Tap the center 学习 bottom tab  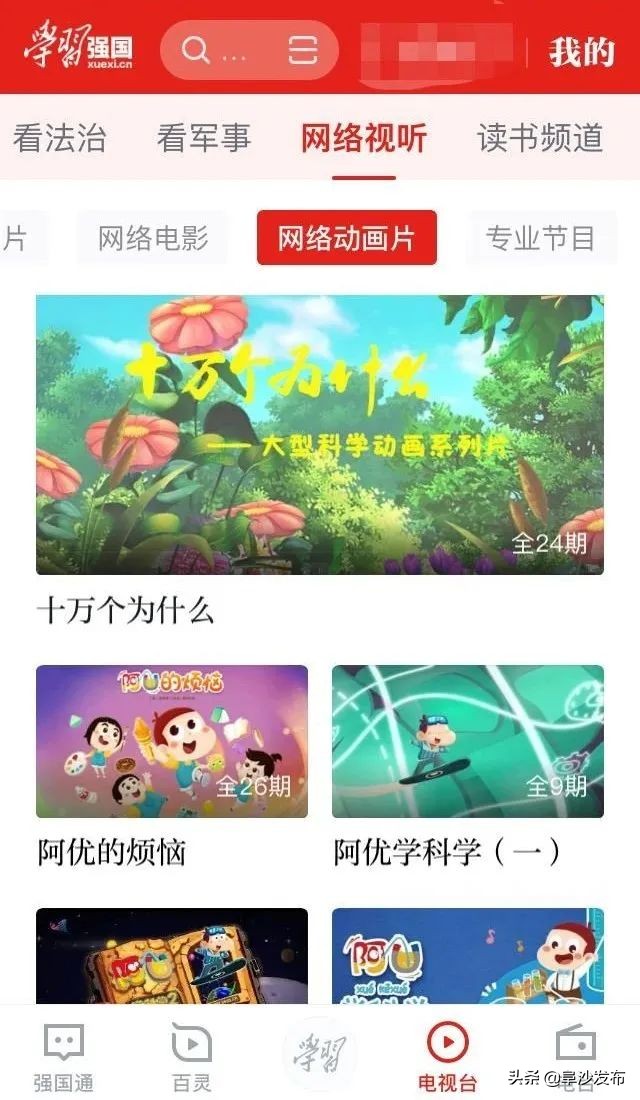click(x=319, y=1051)
